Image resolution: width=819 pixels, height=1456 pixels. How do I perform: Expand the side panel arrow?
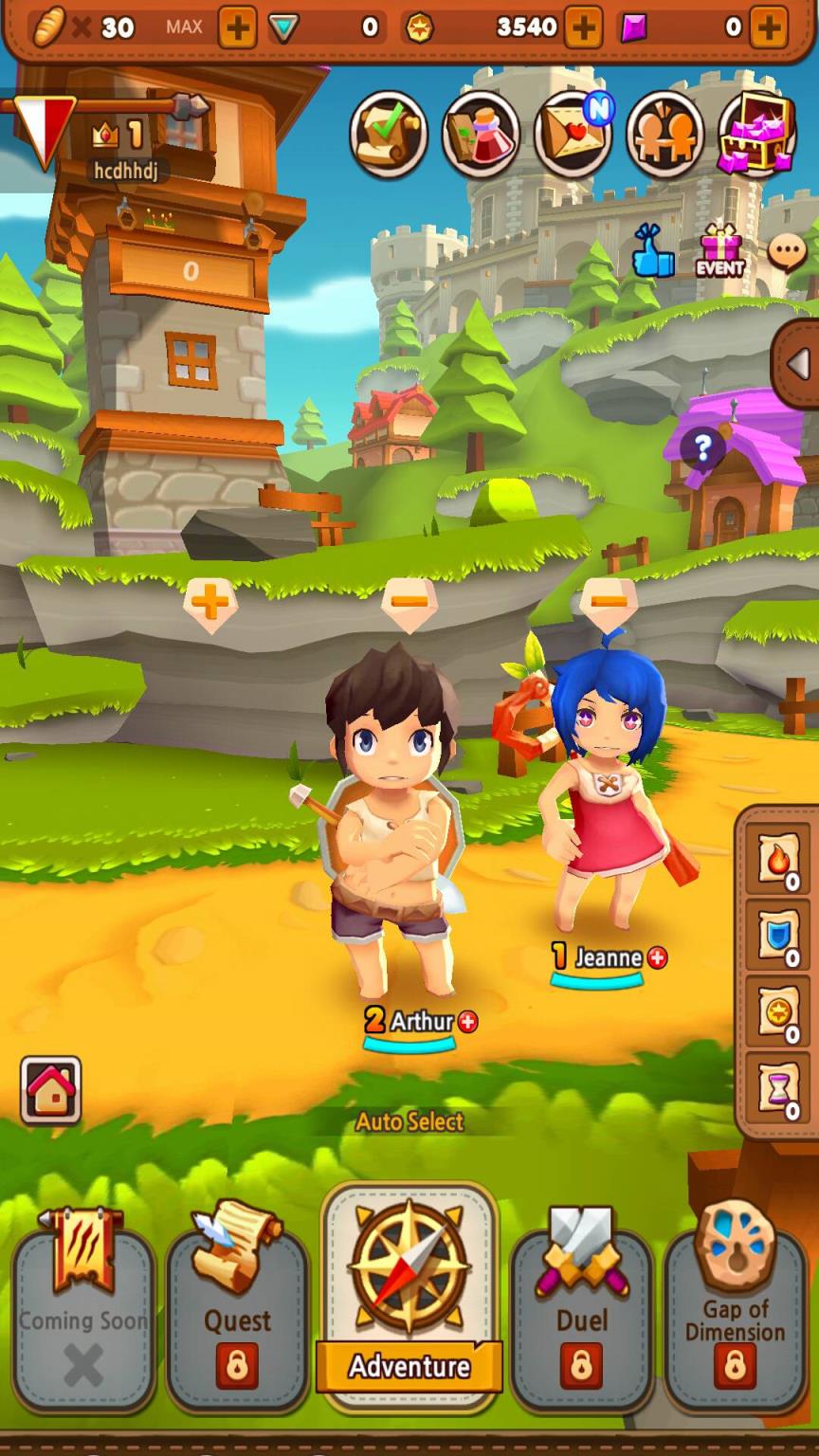tap(799, 363)
